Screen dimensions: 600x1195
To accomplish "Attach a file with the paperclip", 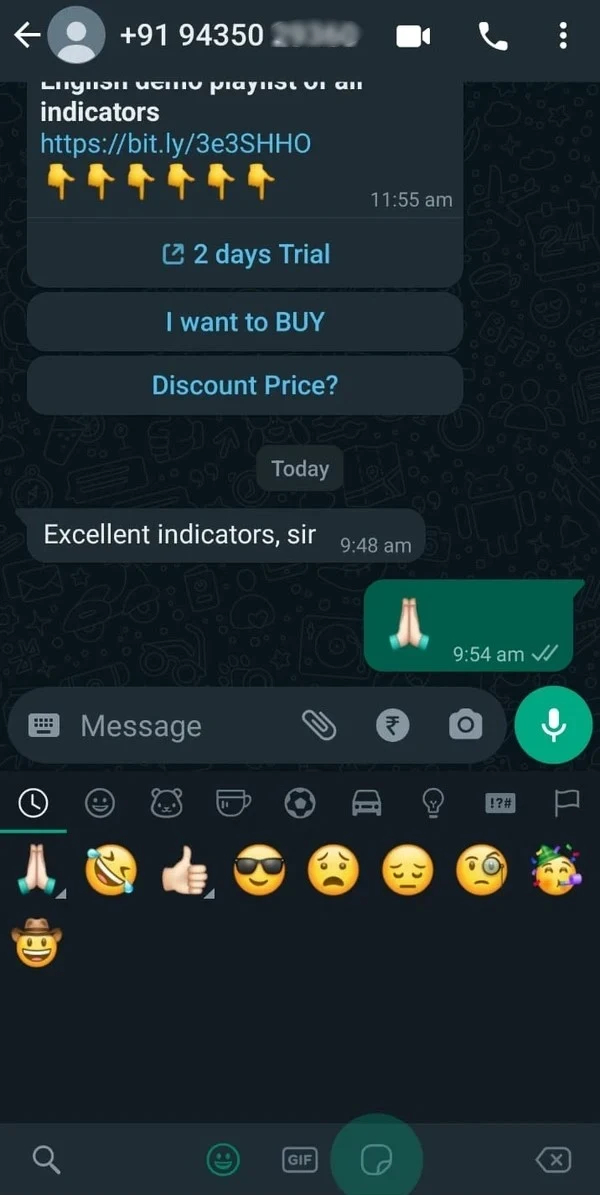I will coord(319,726).
